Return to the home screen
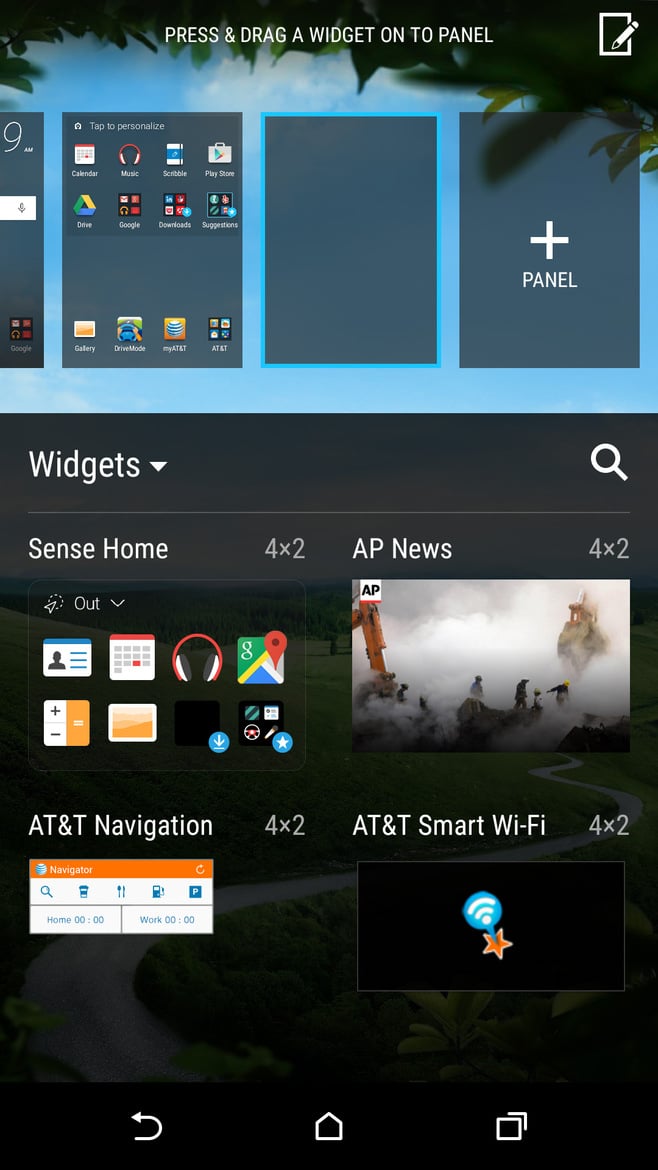The height and width of the screenshot is (1170, 658). pyautogui.click(x=329, y=1127)
